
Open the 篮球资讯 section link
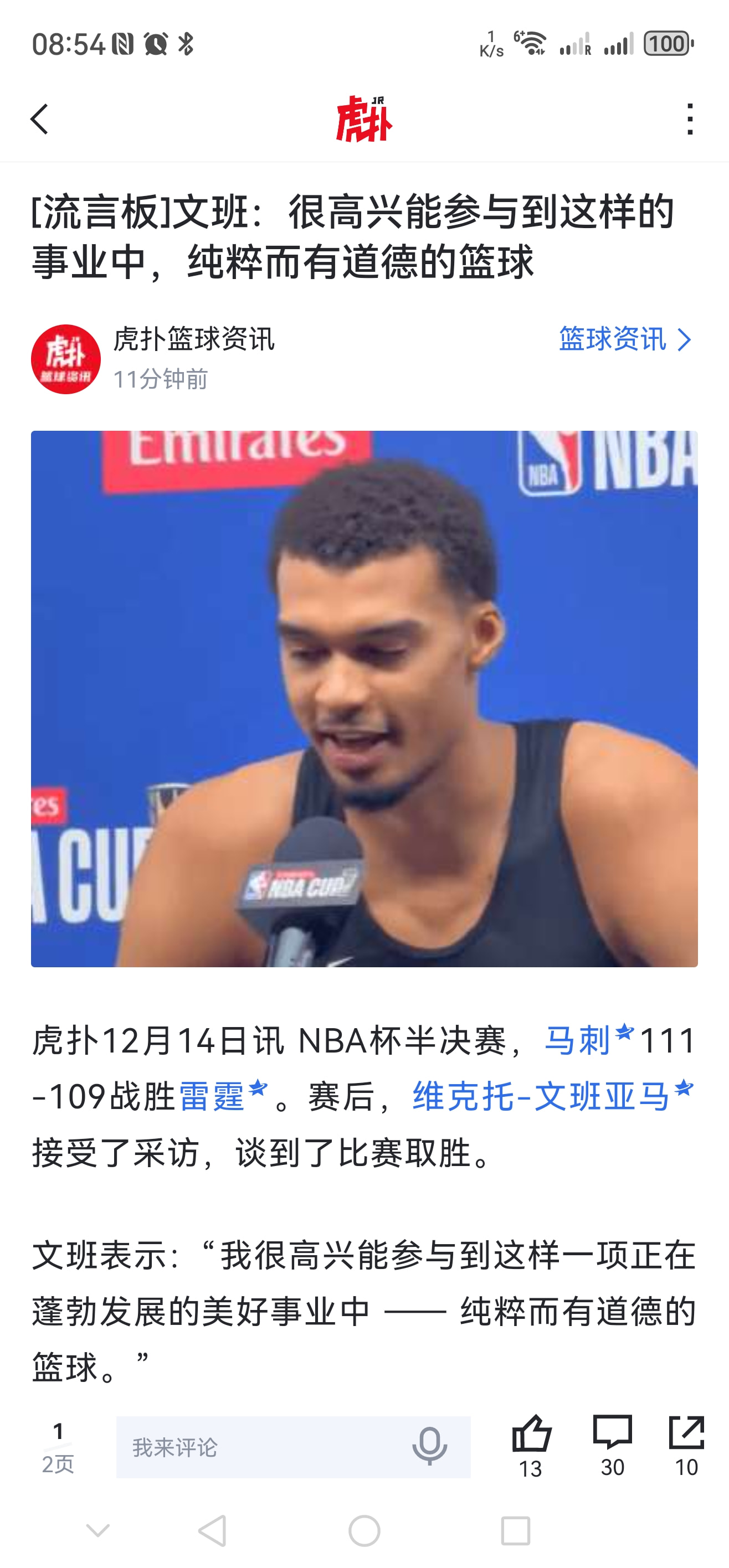click(624, 339)
